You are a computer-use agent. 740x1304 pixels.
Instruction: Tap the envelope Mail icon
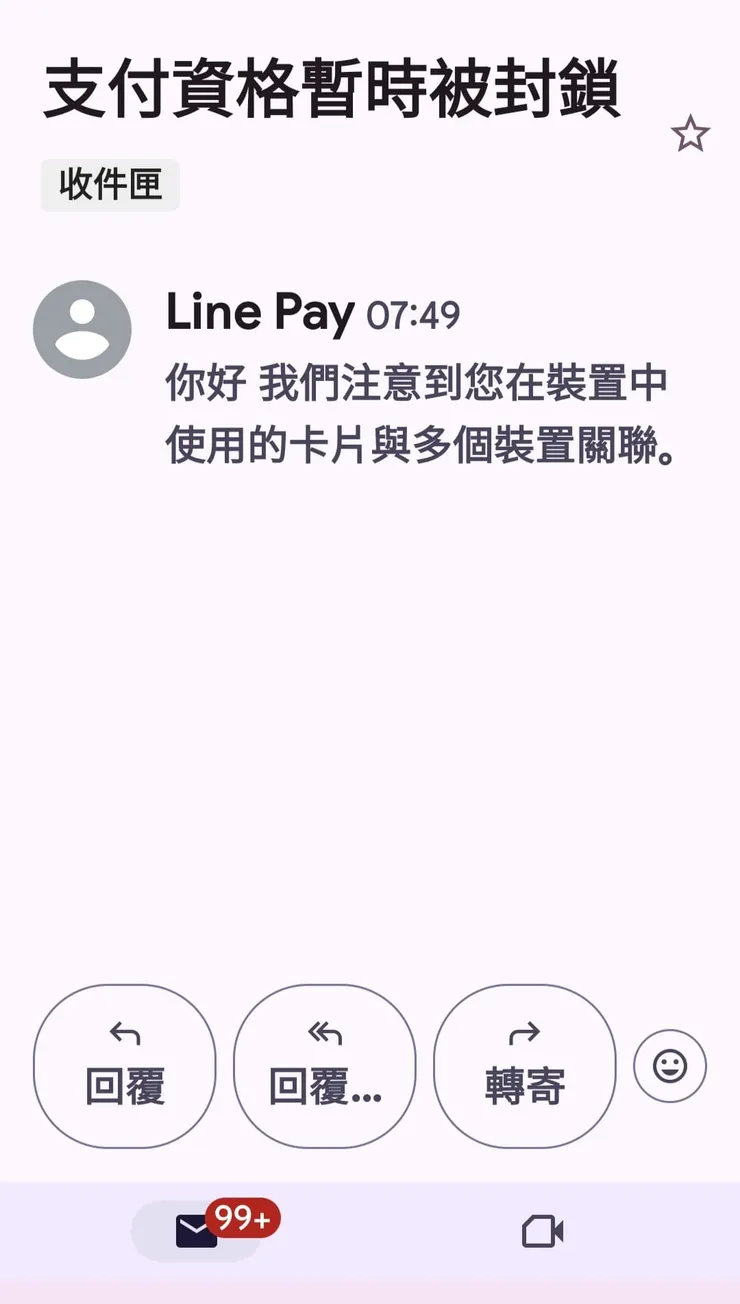click(x=196, y=1230)
